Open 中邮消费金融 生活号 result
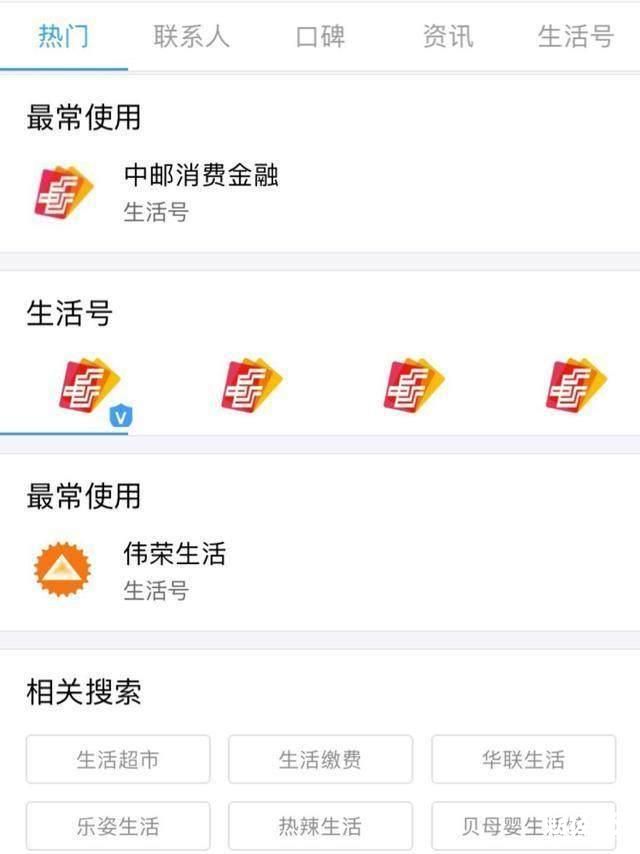This screenshot has height=854, width=640. coord(200,192)
